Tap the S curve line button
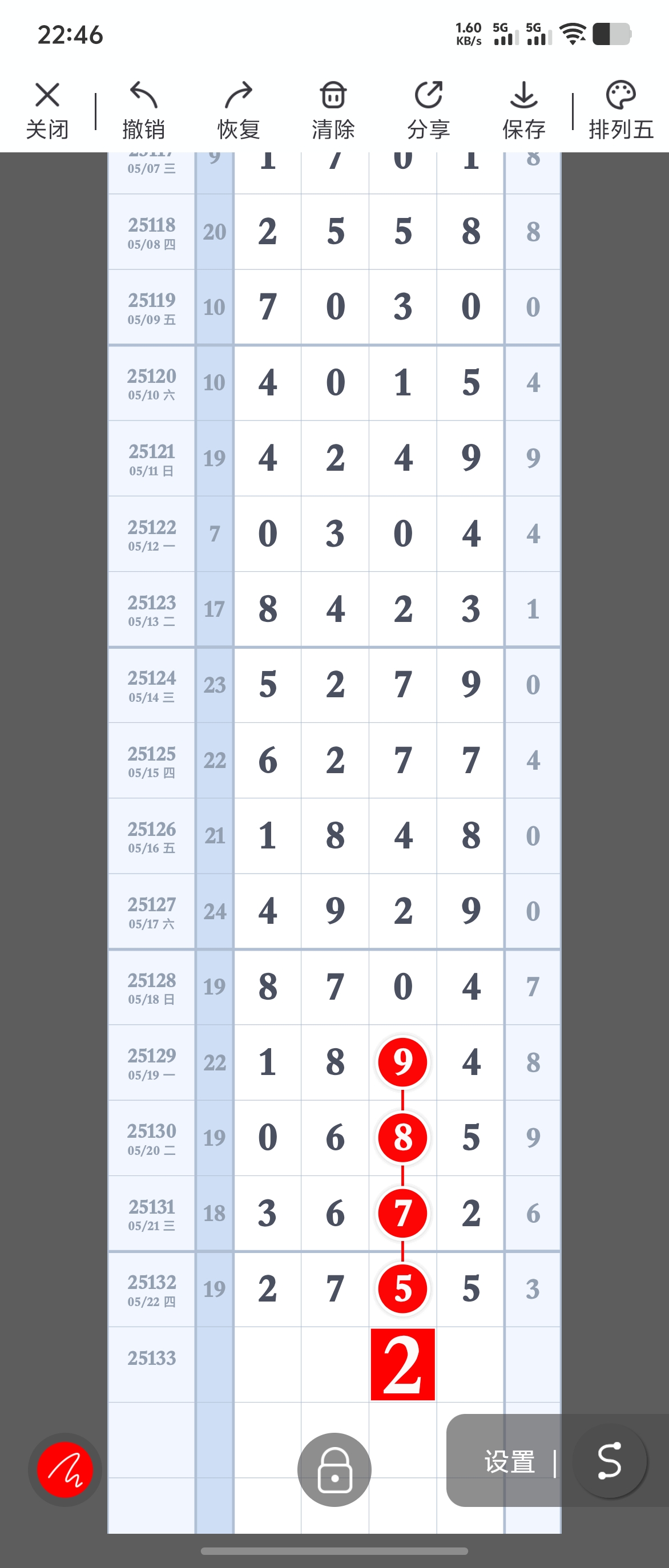 coord(609,1460)
